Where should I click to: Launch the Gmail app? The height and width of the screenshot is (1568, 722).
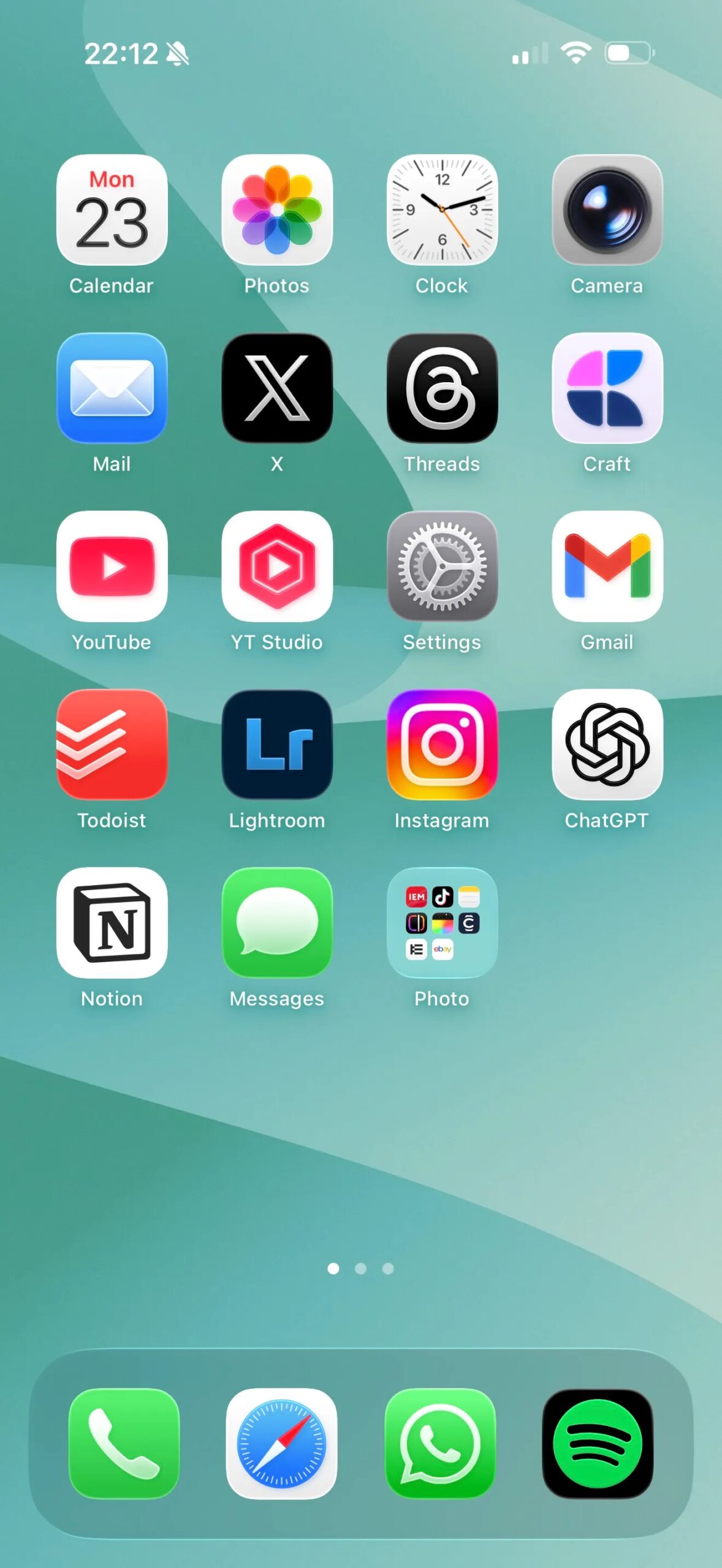607,567
